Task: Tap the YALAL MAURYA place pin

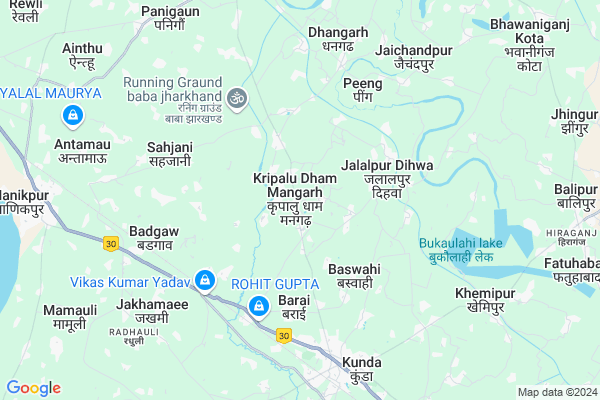Action: click(72, 116)
